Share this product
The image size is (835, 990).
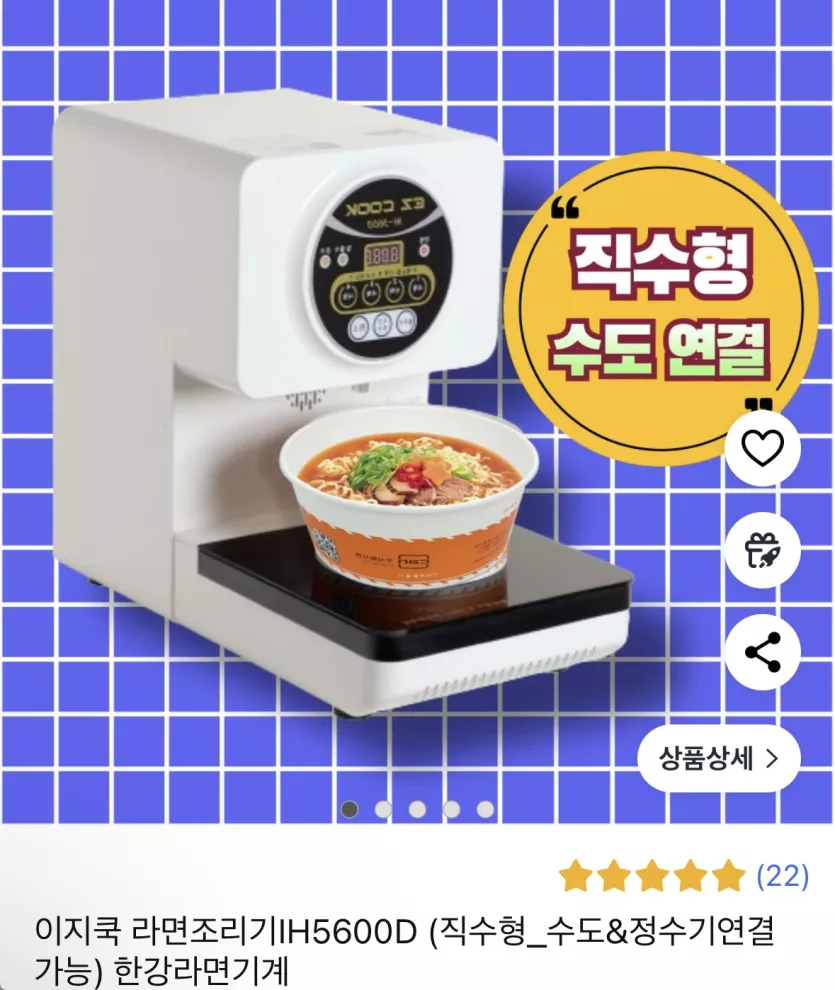(762, 652)
